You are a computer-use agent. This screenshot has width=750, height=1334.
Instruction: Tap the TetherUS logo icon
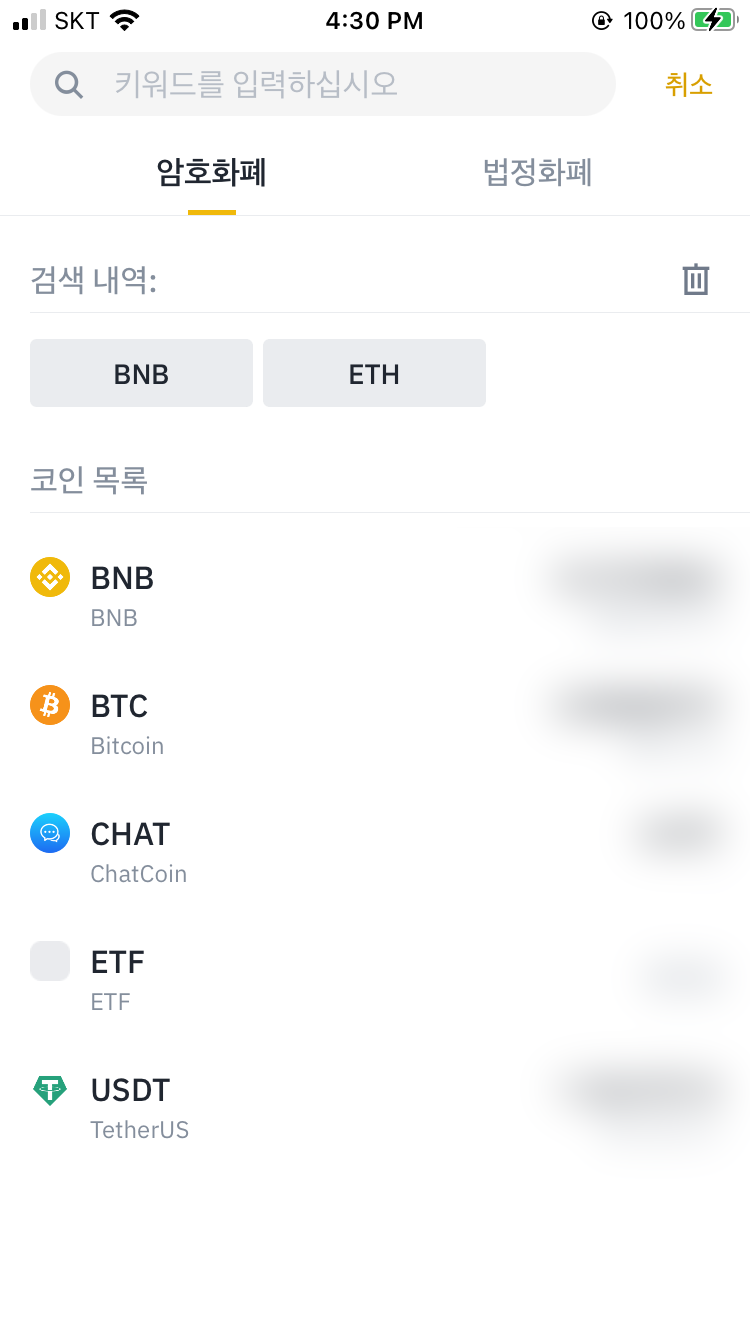(50, 1089)
